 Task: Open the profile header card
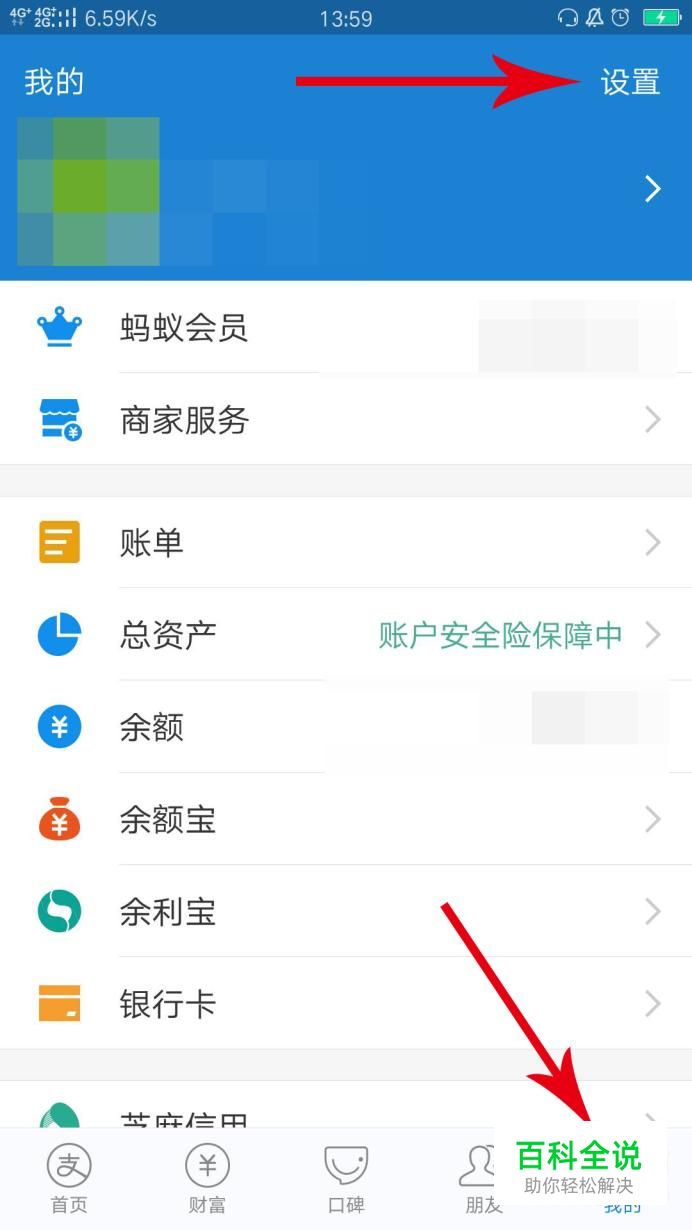(346, 190)
